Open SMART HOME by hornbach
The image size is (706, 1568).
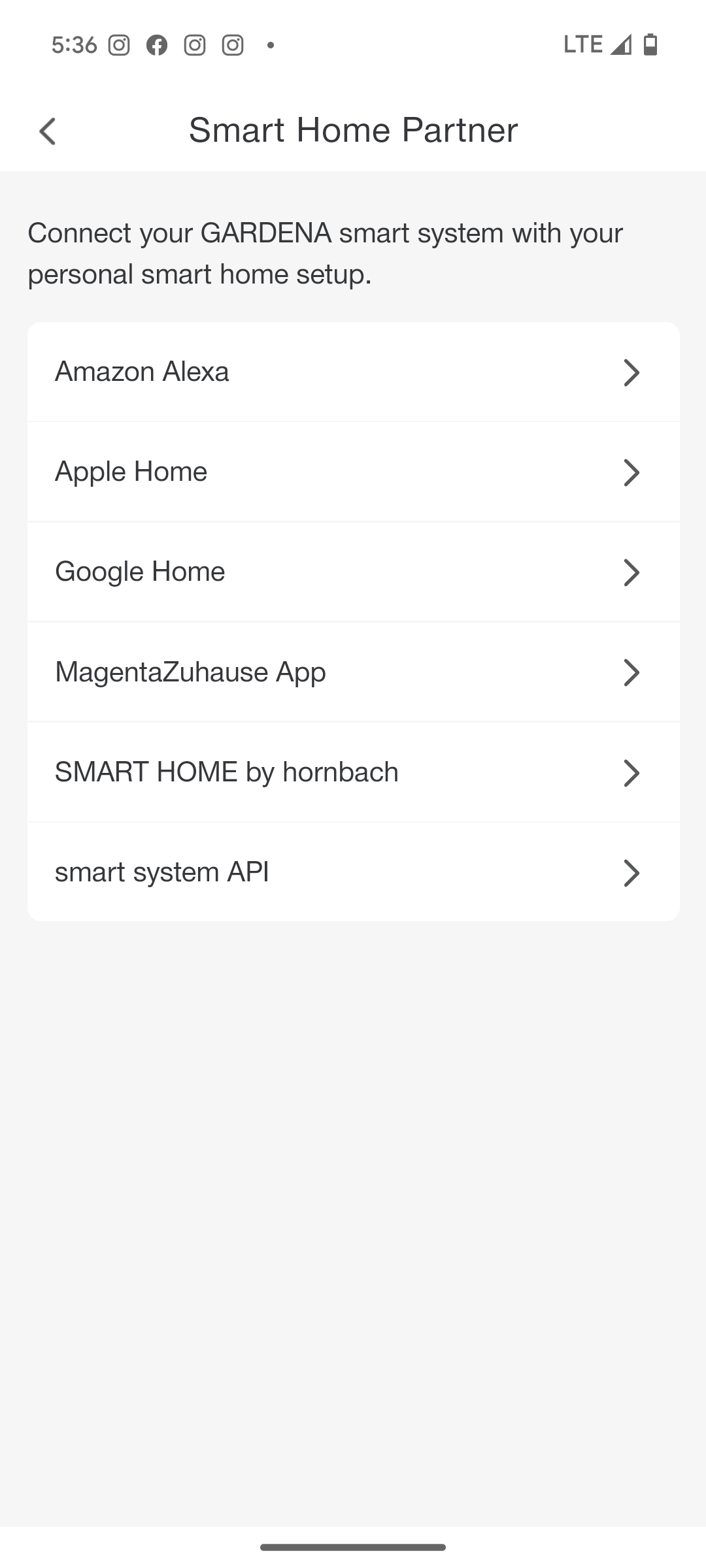click(353, 772)
